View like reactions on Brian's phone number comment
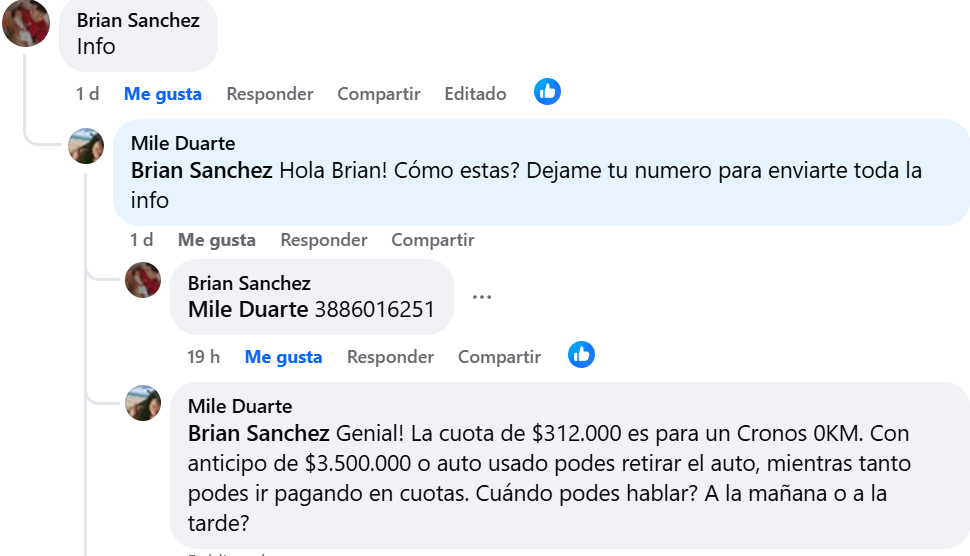This screenshot has height=556, width=970. point(581,355)
